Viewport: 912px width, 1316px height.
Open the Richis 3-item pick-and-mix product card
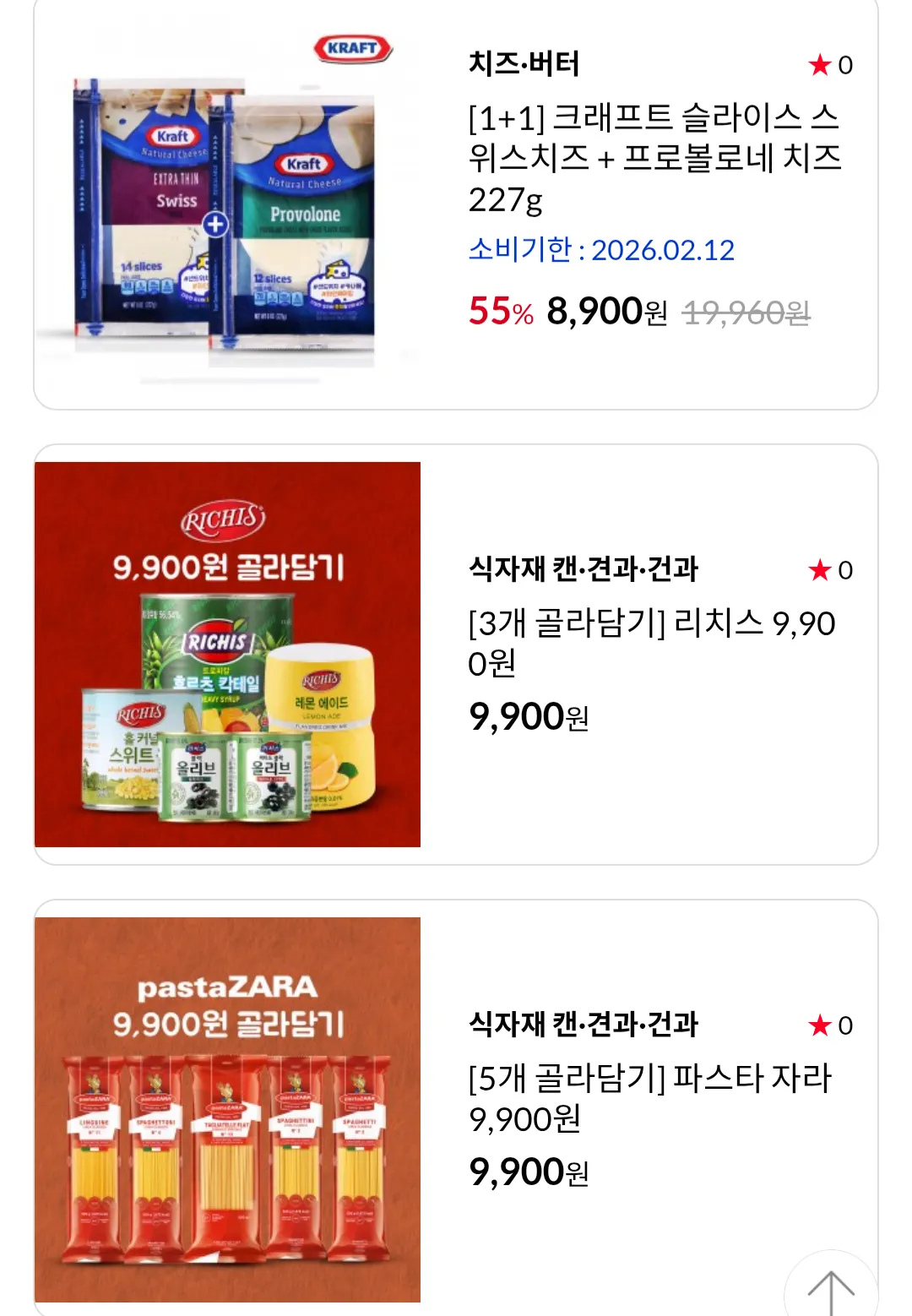(456, 655)
